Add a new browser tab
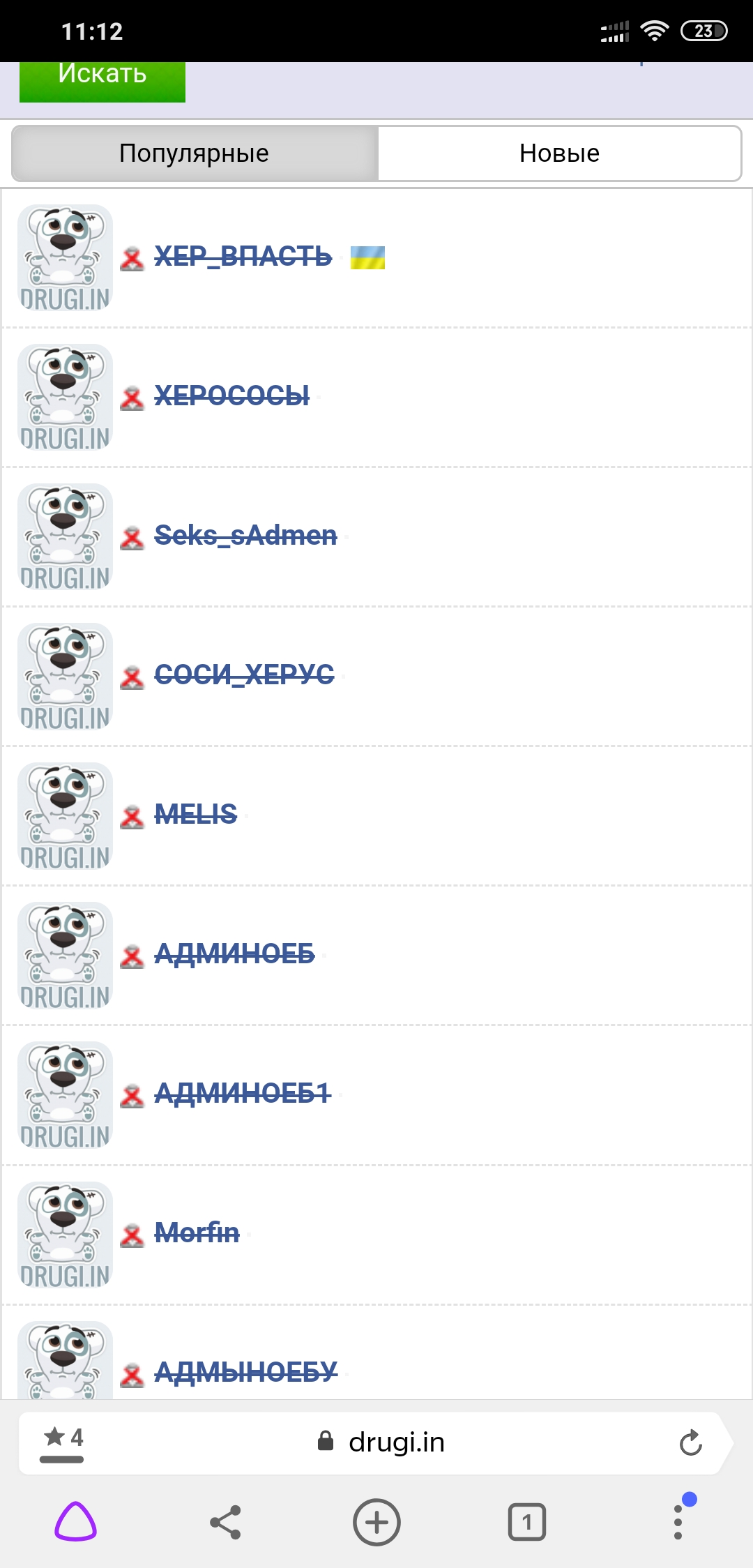Image resolution: width=753 pixels, height=1568 pixels. pyautogui.click(x=376, y=1522)
